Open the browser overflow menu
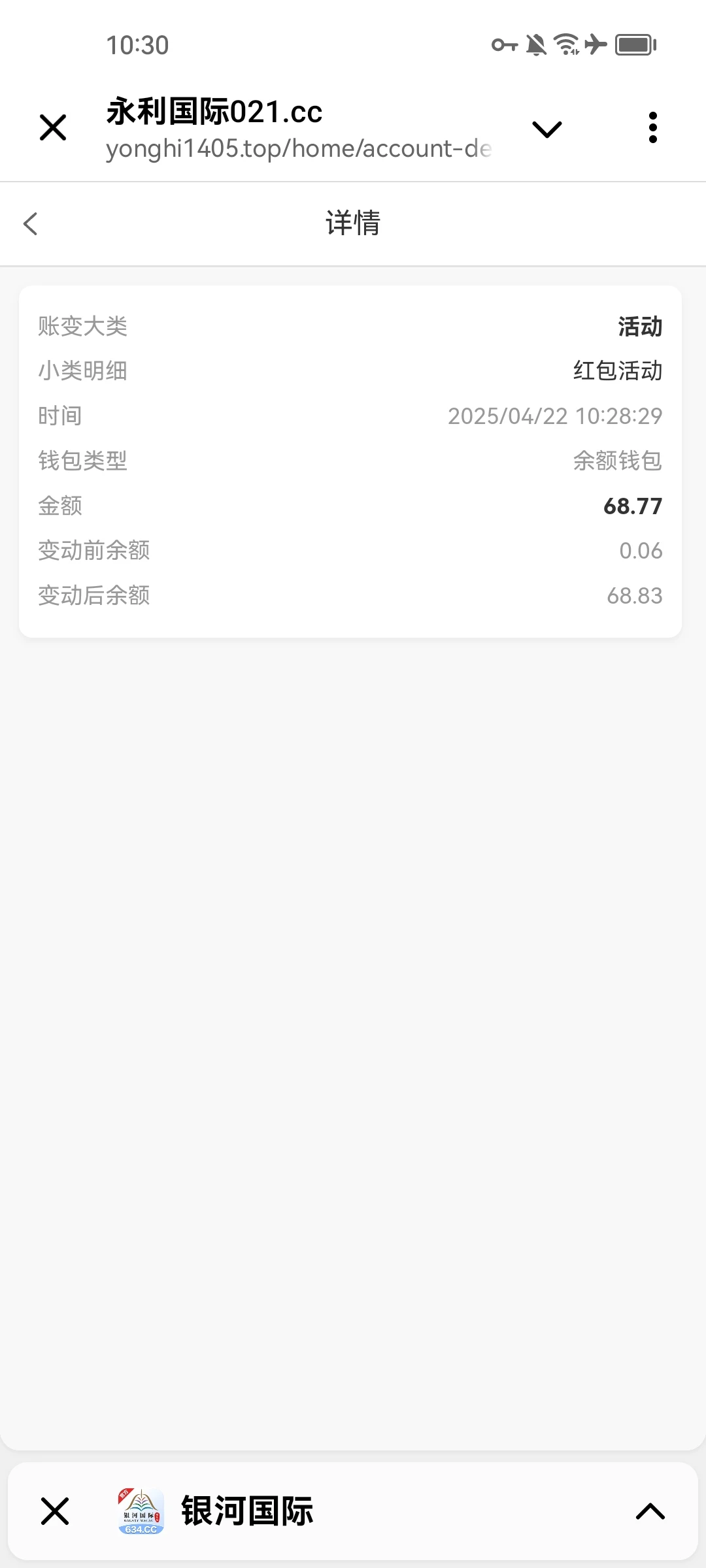 653,127
